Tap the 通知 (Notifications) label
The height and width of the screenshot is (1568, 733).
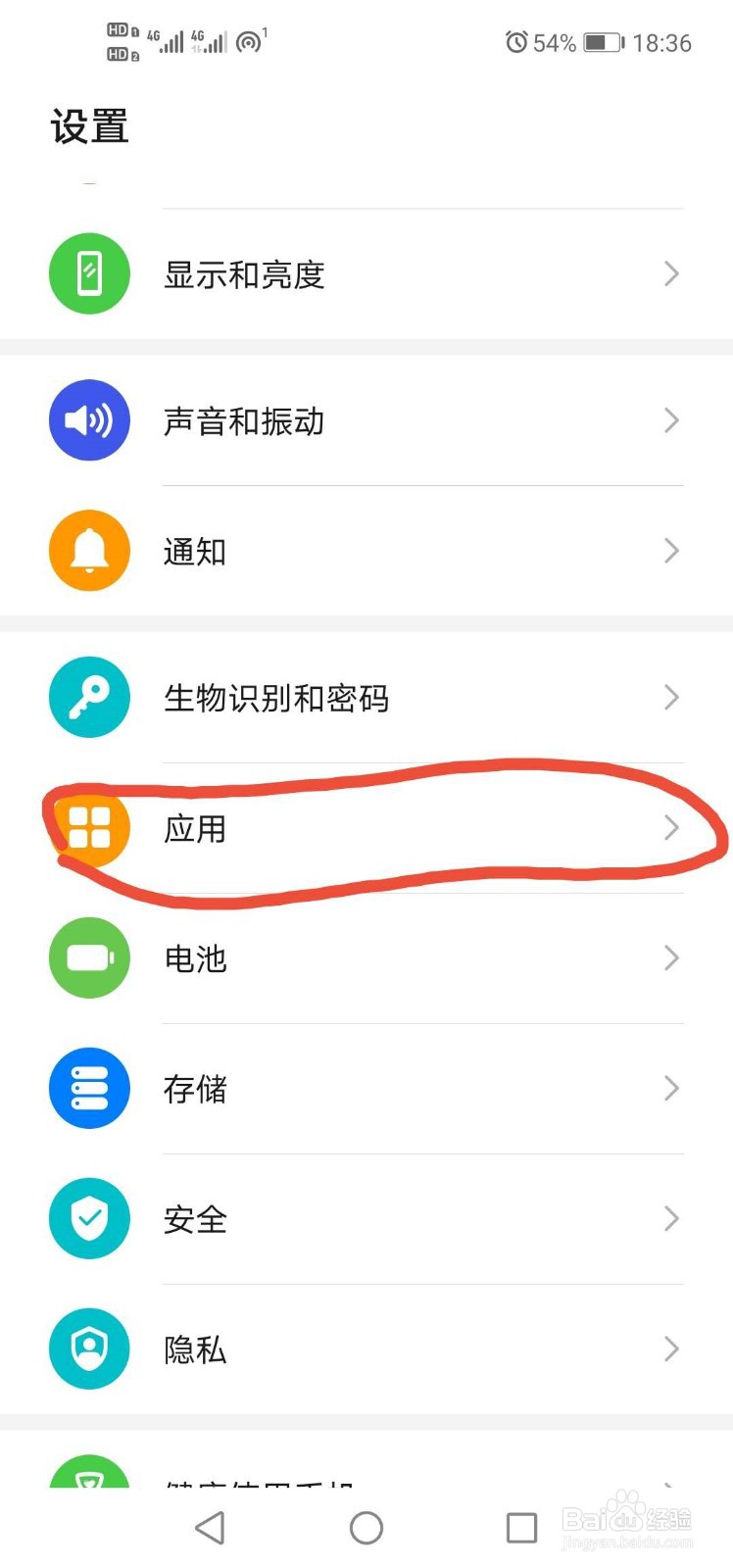point(194,551)
